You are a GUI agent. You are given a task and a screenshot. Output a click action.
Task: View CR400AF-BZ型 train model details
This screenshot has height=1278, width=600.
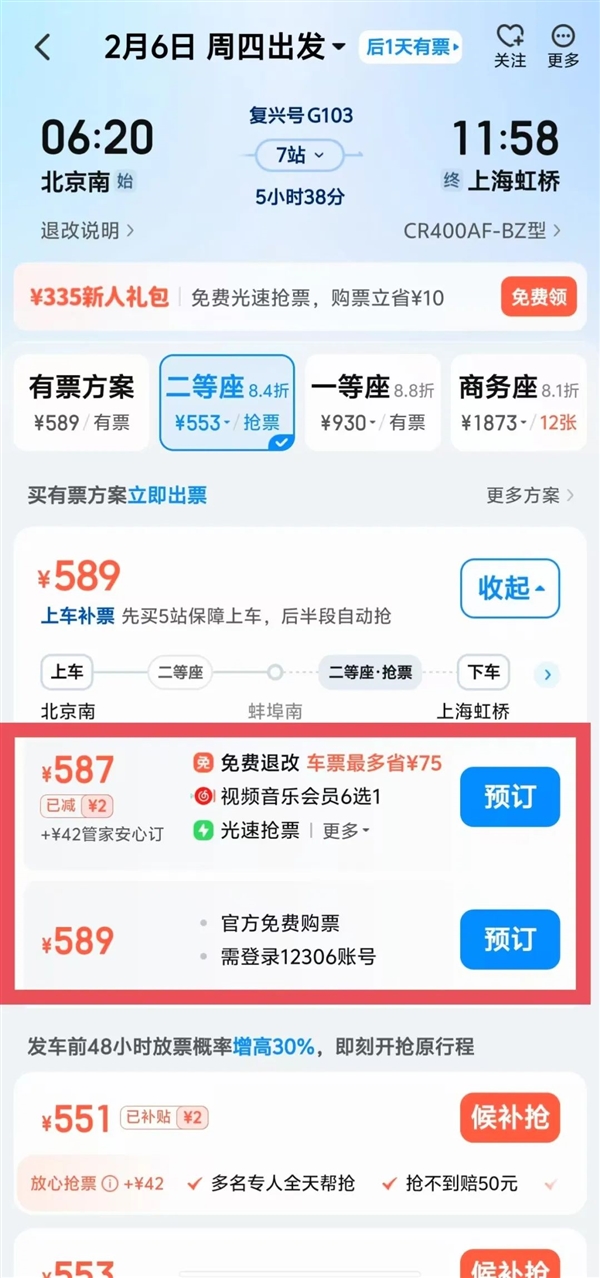(x=482, y=231)
